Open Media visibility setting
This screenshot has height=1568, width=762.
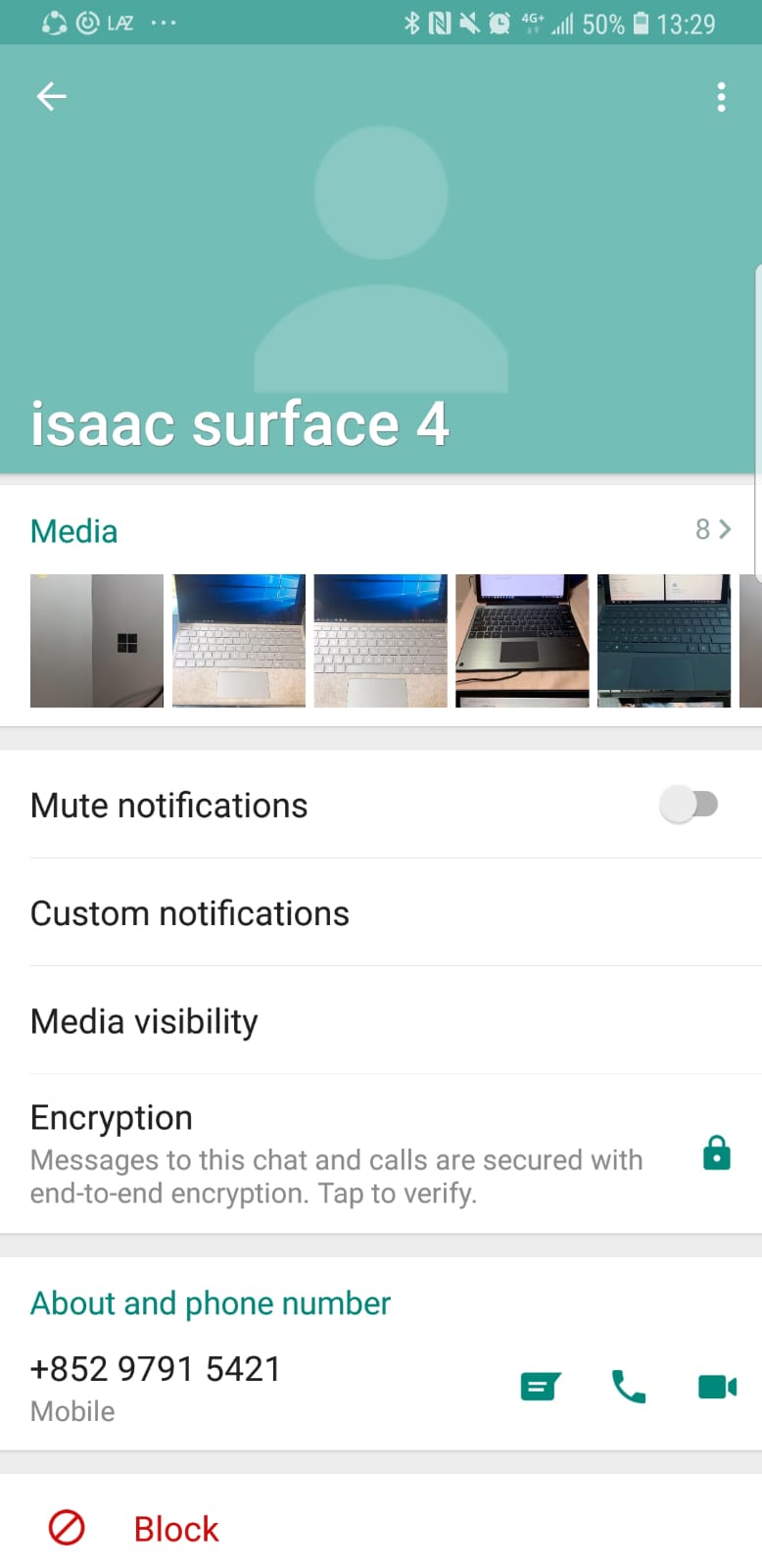[x=145, y=1021]
